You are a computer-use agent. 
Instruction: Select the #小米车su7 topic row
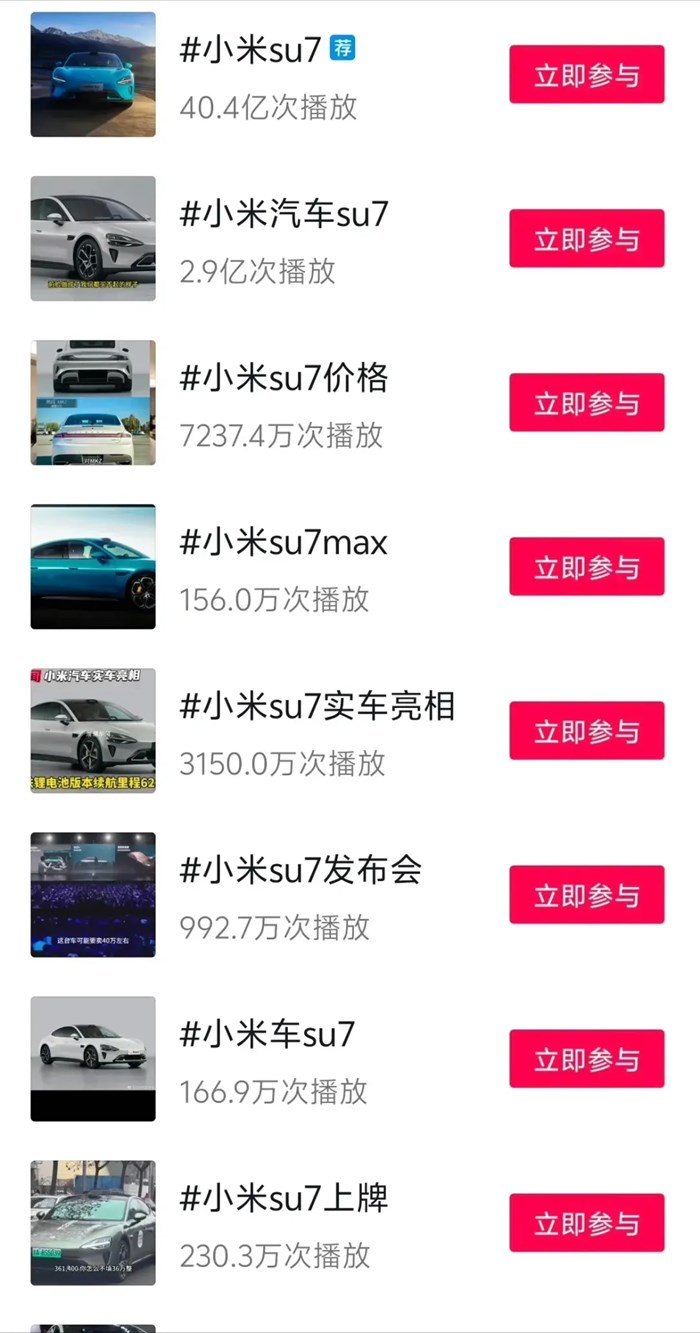[267, 1034]
